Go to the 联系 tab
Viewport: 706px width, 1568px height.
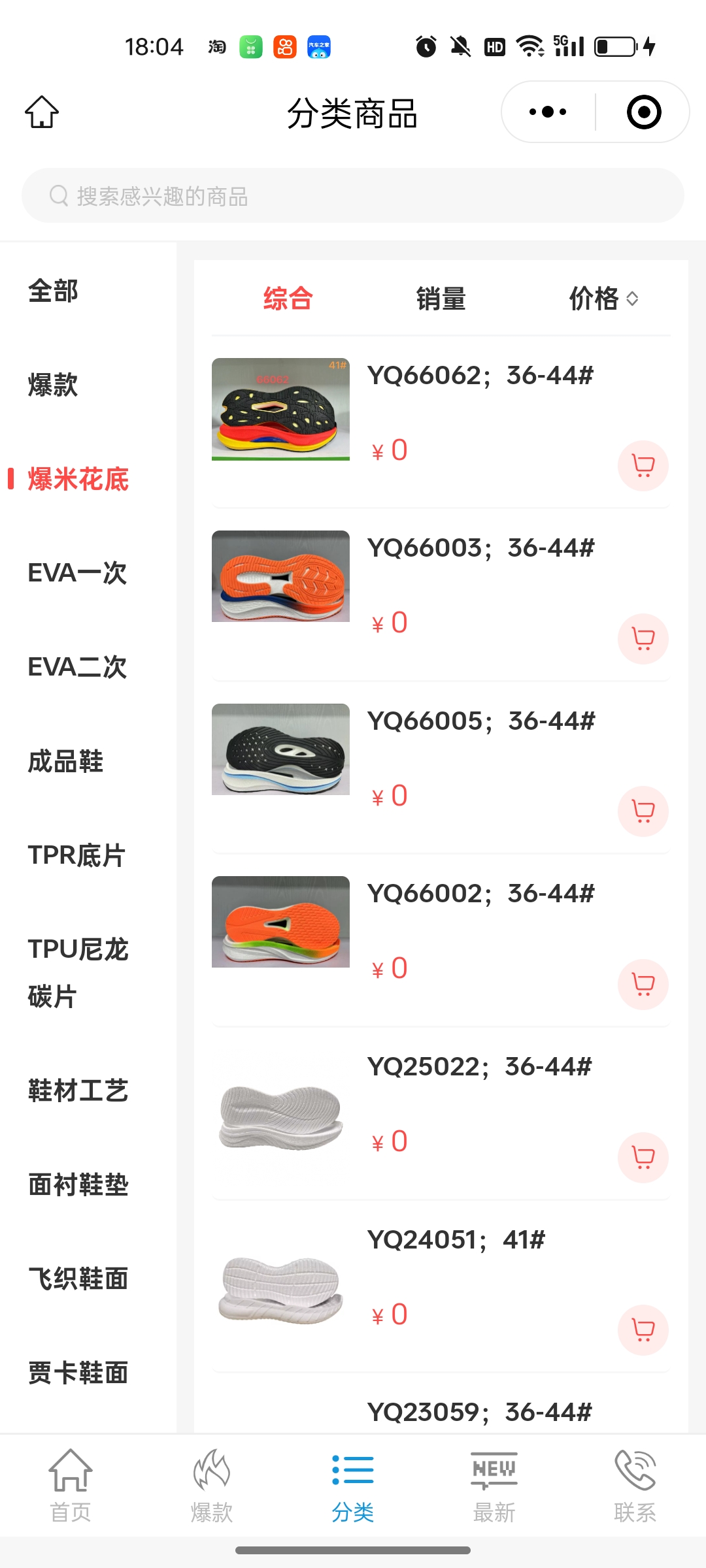[x=635, y=1486]
